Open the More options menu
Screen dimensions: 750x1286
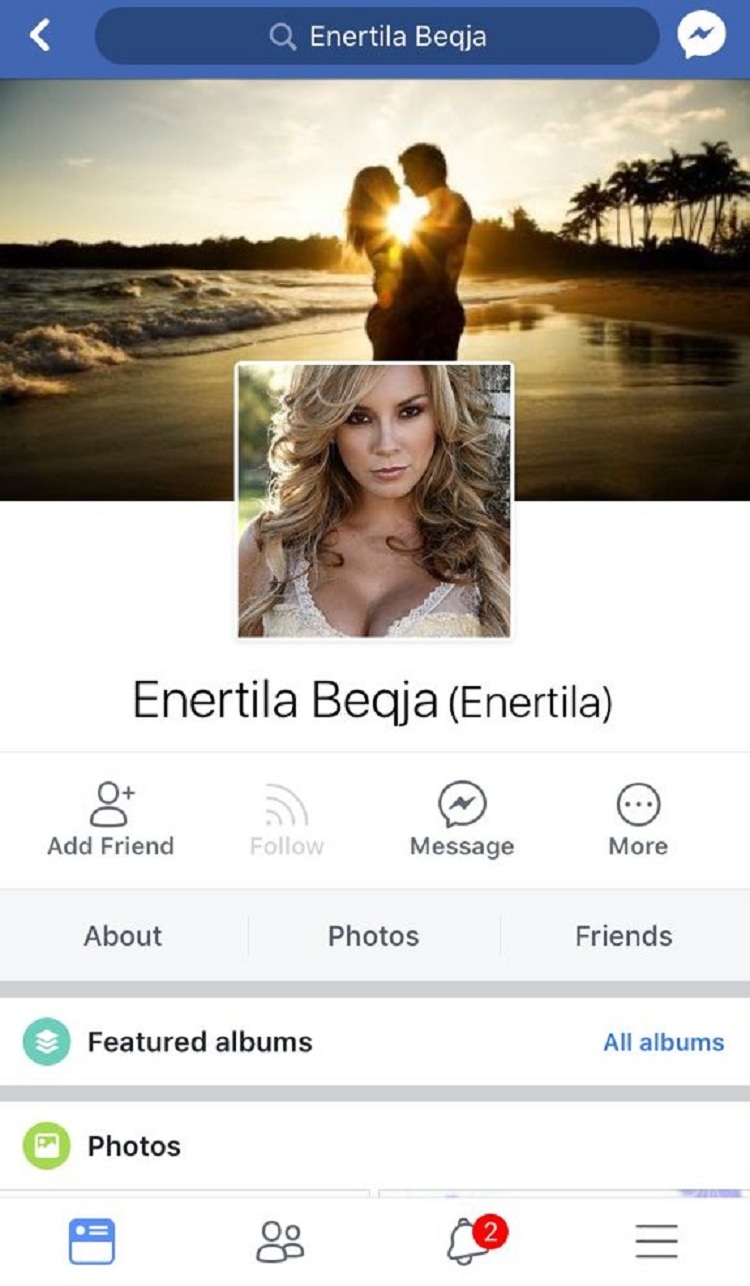pos(638,820)
